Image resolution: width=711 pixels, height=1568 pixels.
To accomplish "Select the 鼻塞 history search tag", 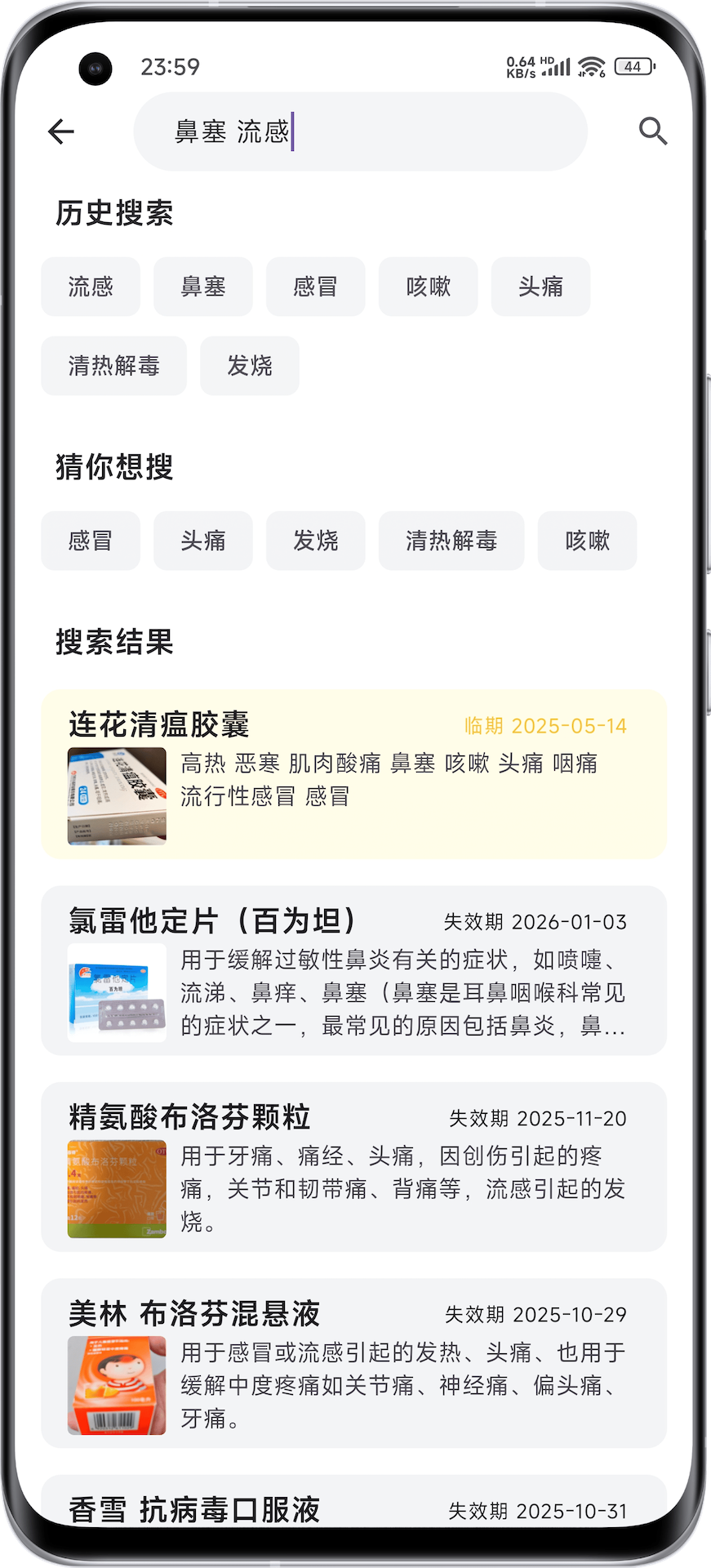I will pyautogui.click(x=202, y=287).
